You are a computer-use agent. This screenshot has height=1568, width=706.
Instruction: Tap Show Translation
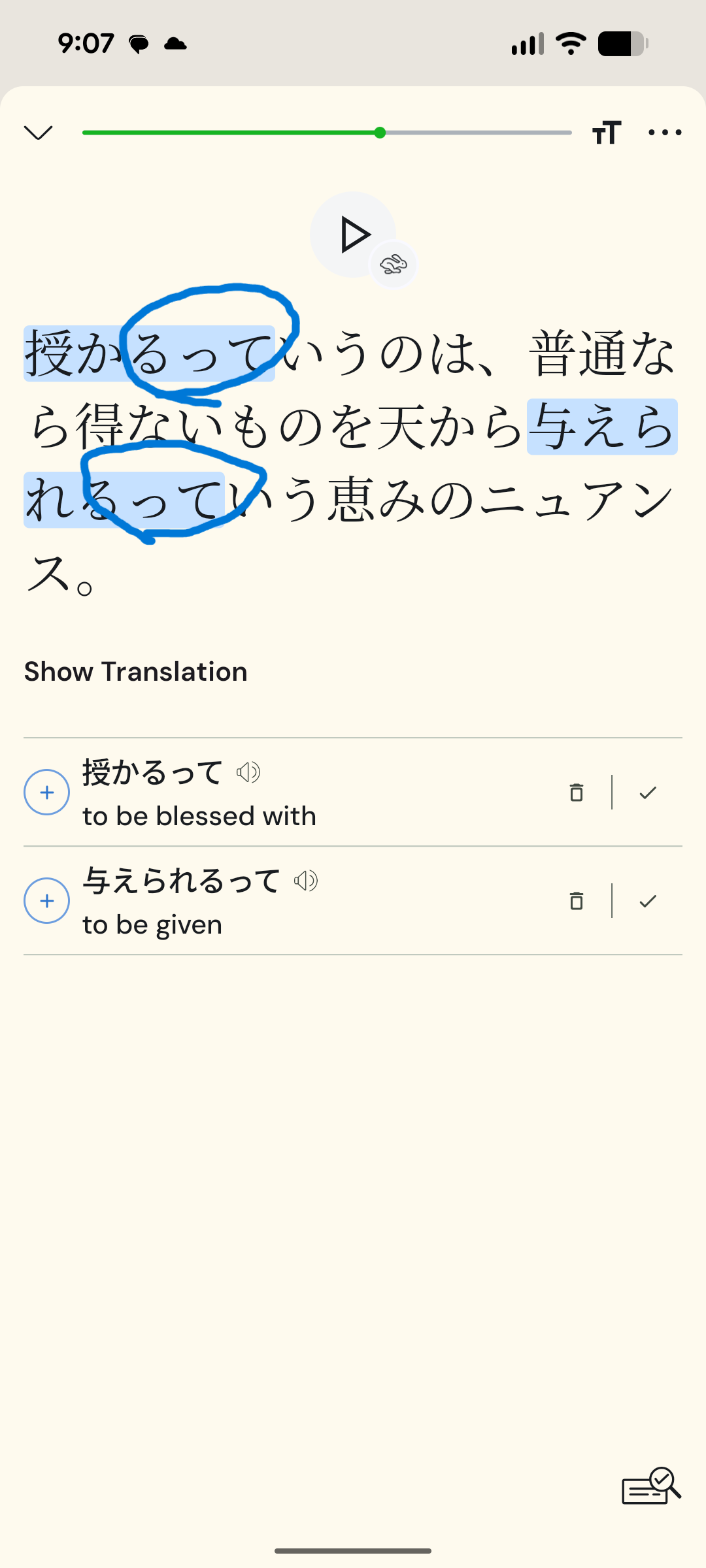[136, 672]
